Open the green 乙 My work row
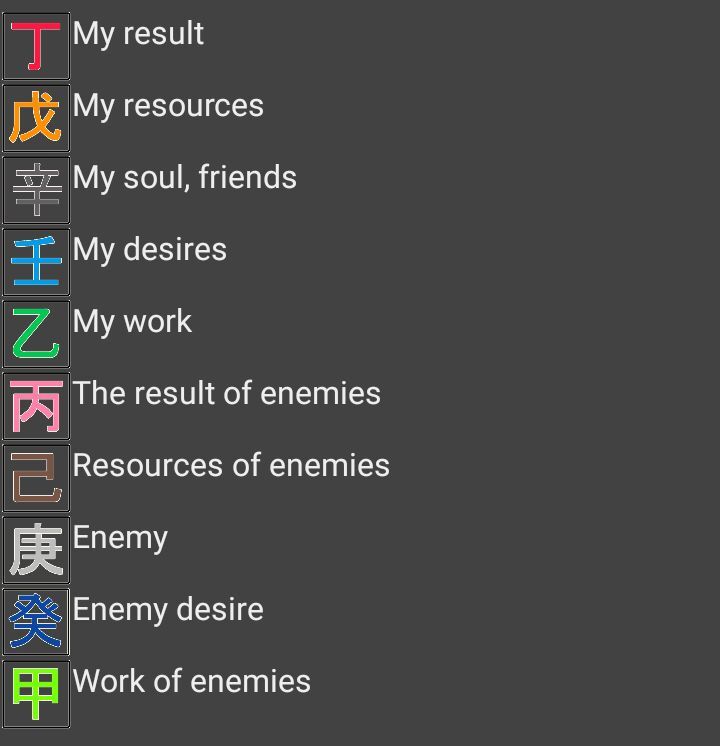 [x=132, y=322]
